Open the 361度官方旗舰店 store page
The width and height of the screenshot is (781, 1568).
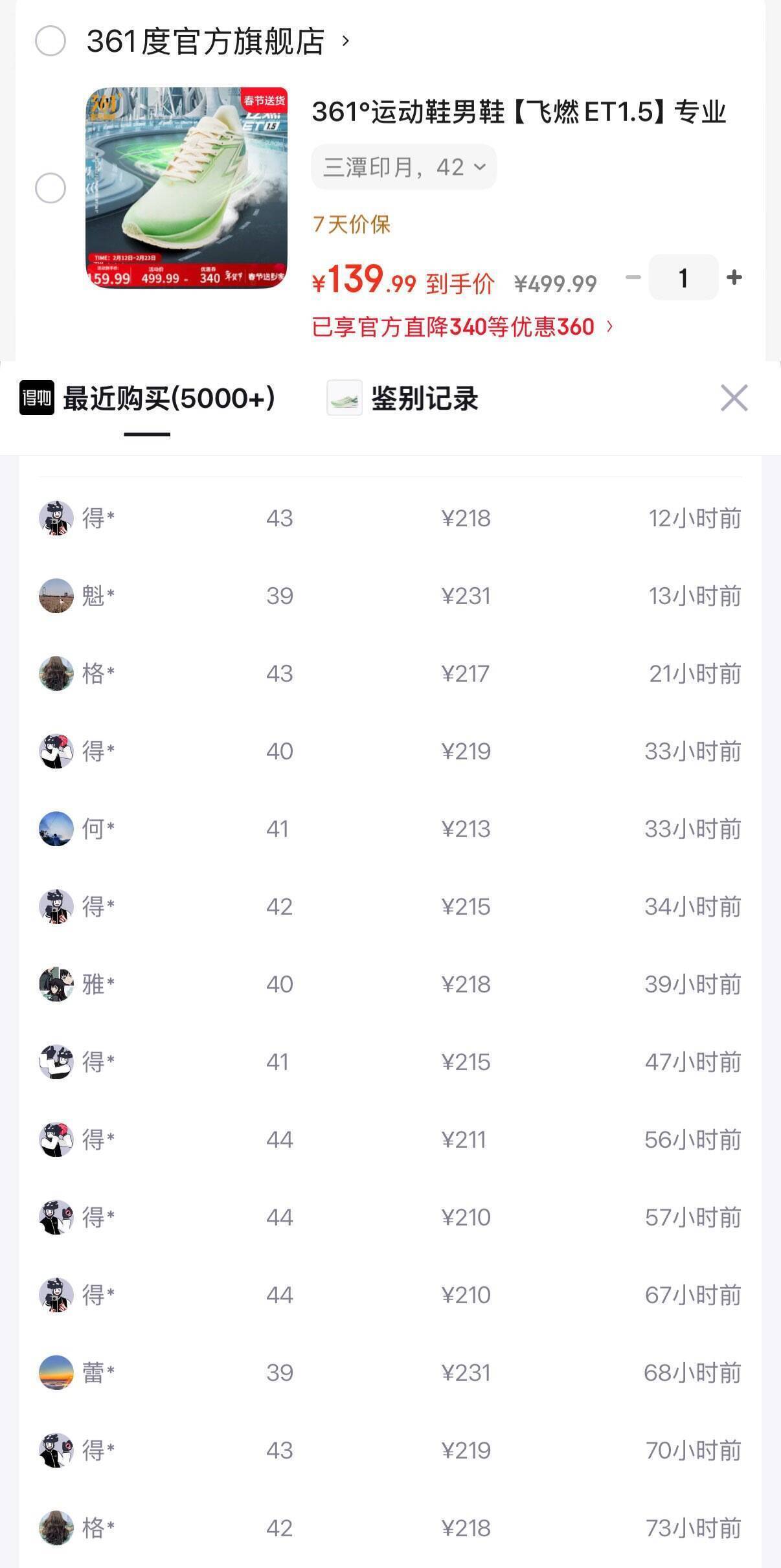206,41
